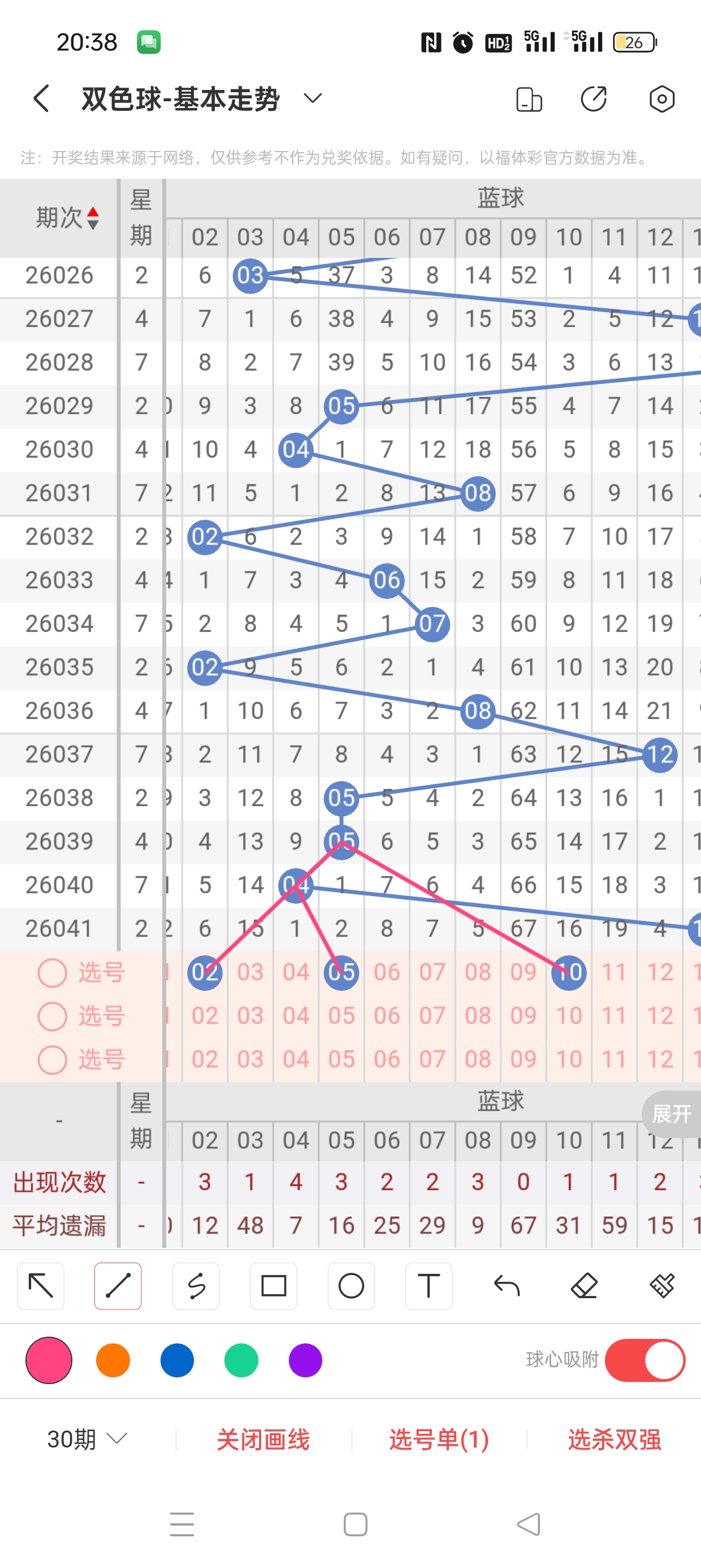Viewport: 701px width, 1568px height.
Task: Pick the orange line color
Action: coord(113,1360)
